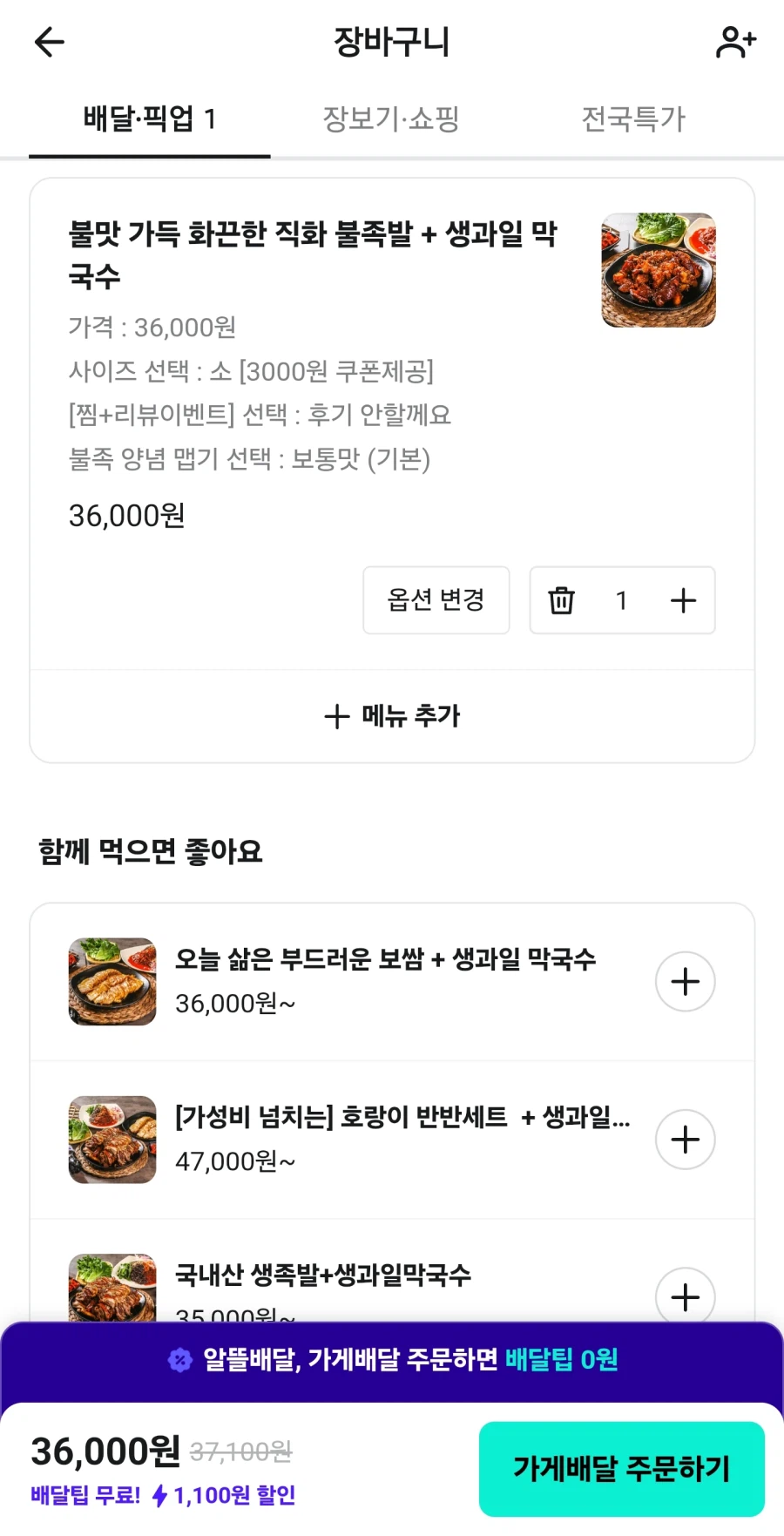Click the 옵션 변경 button
Viewport: 784px width, 1536px height.
tap(436, 600)
